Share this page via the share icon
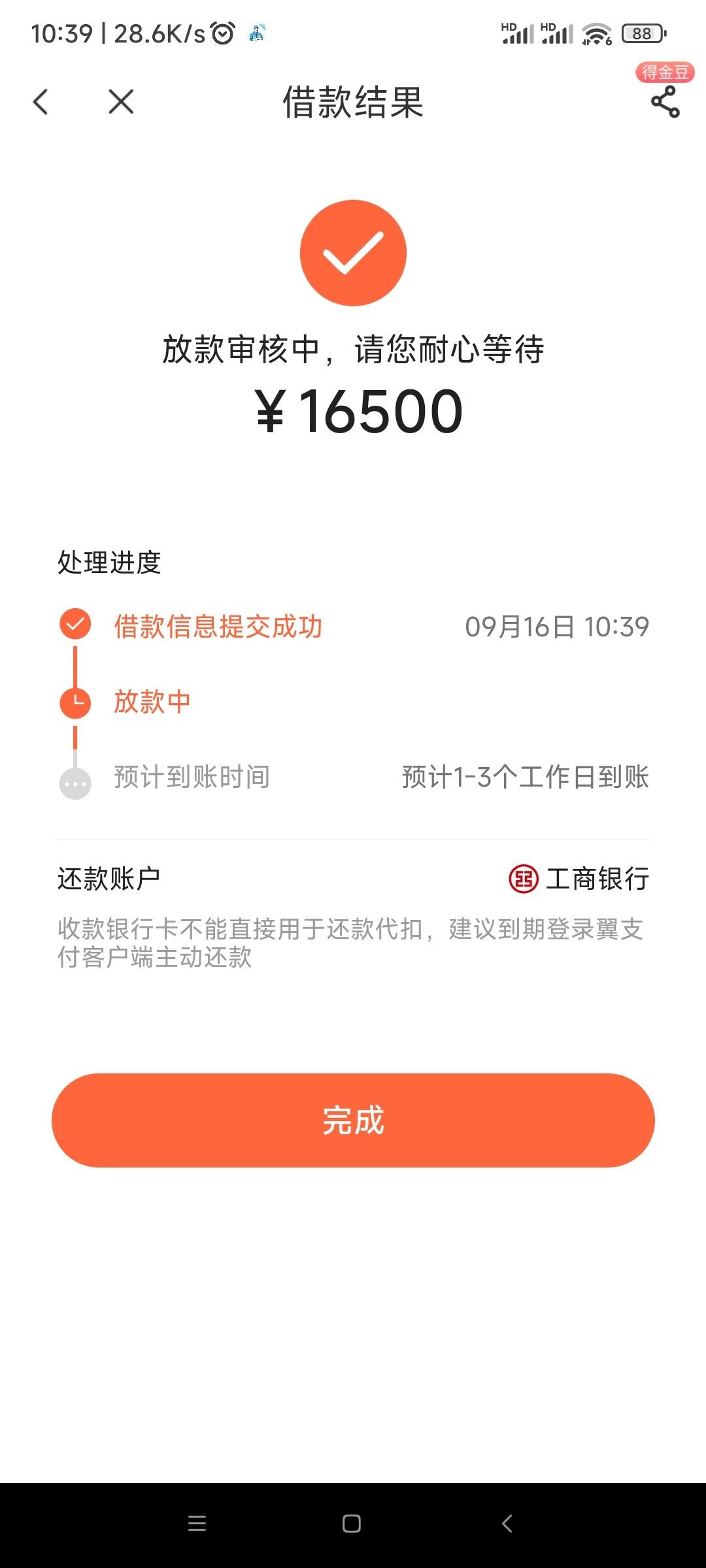 coord(665,102)
